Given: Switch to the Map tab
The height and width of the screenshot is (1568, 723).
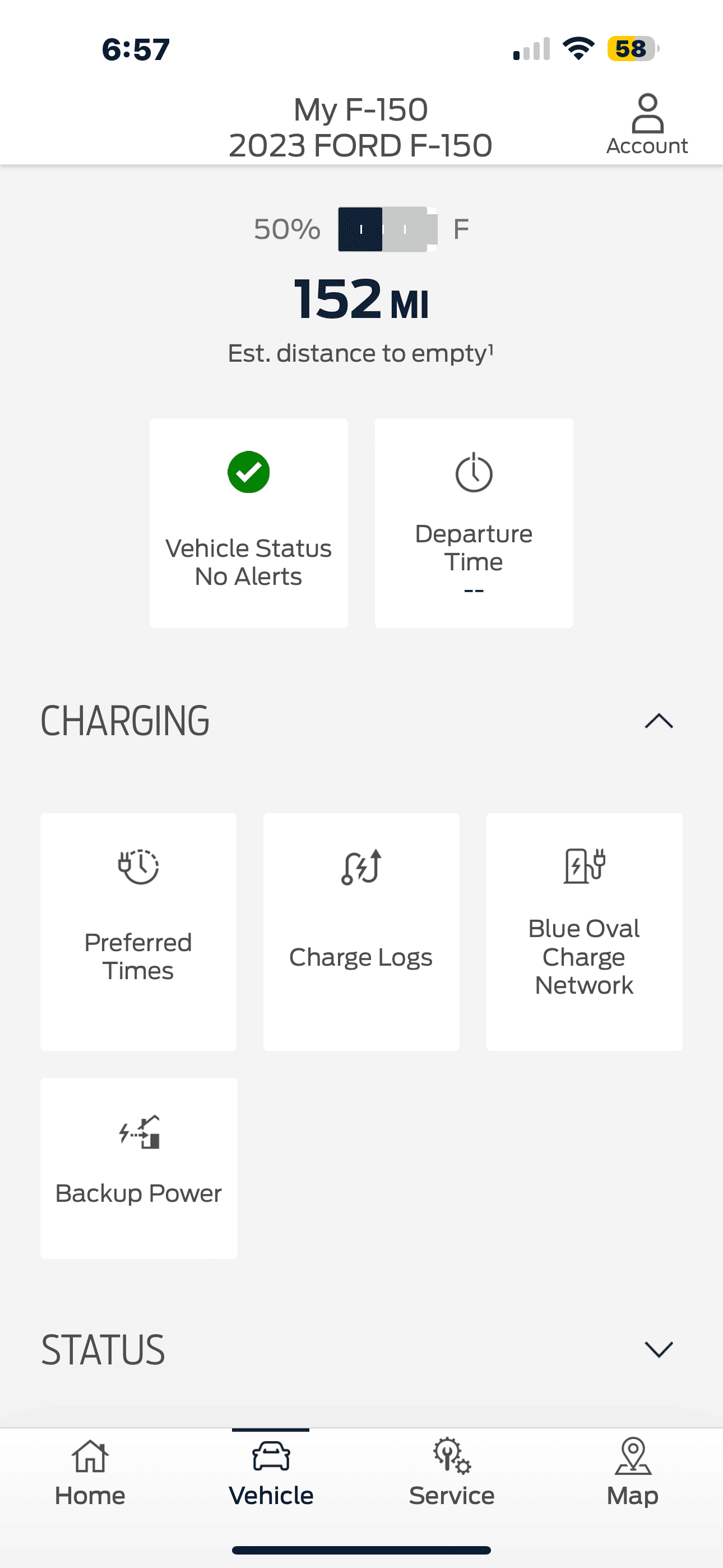Looking at the screenshot, I should (632, 1473).
